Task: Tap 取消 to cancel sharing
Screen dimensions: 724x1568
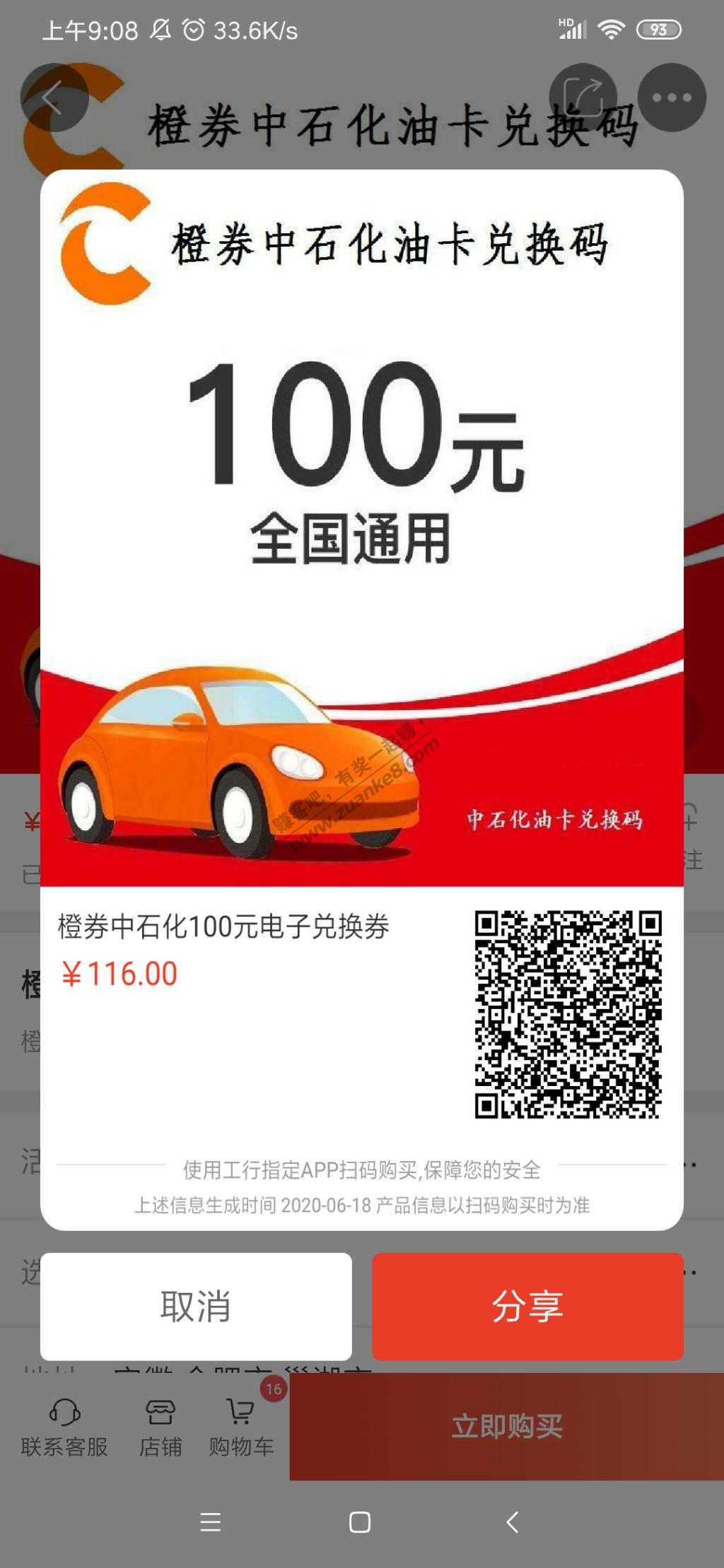Action: point(196,1306)
